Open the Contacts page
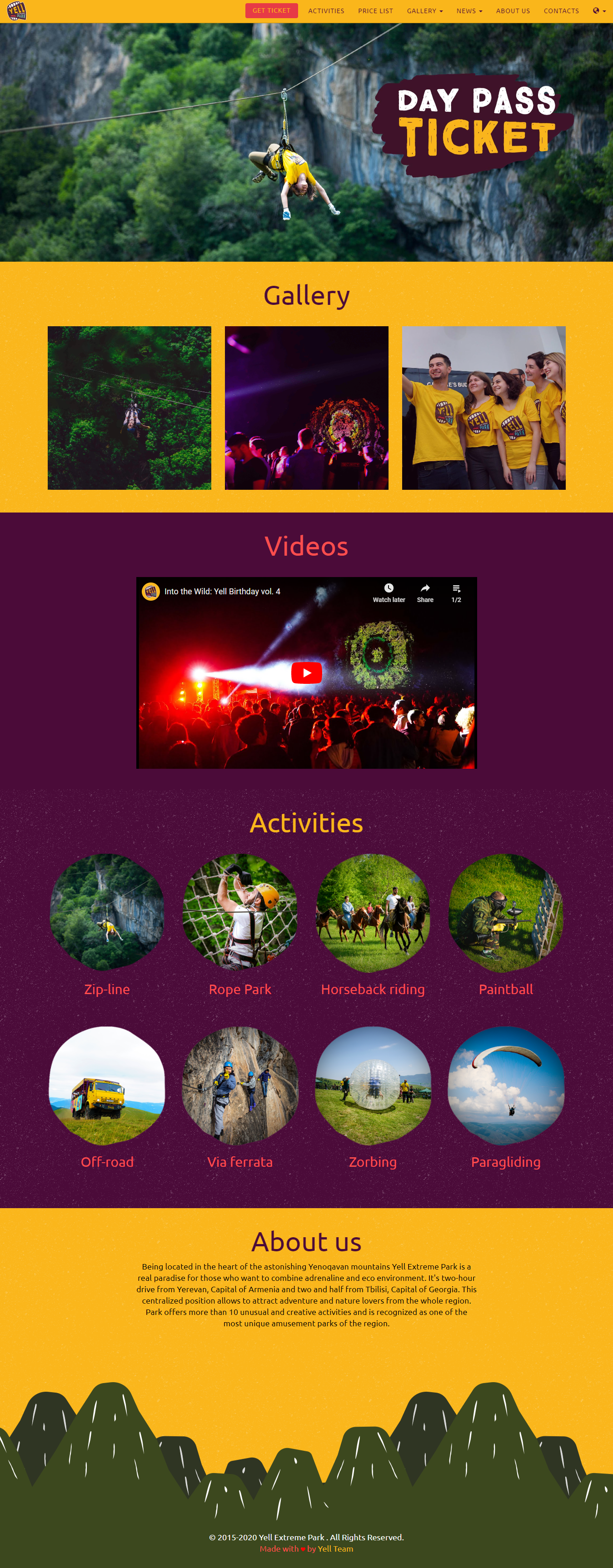 pyautogui.click(x=561, y=11)
